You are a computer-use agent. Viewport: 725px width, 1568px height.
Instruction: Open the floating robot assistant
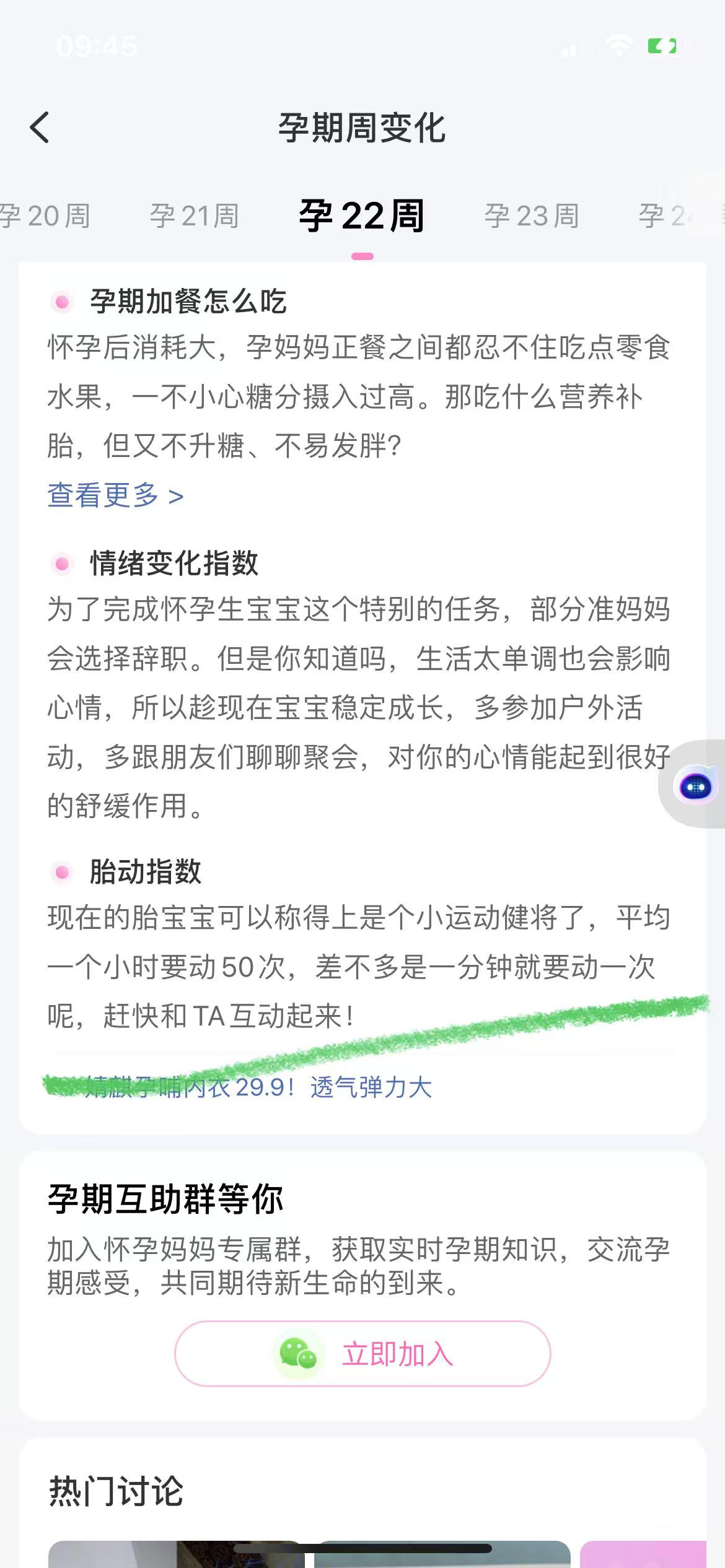695,785
